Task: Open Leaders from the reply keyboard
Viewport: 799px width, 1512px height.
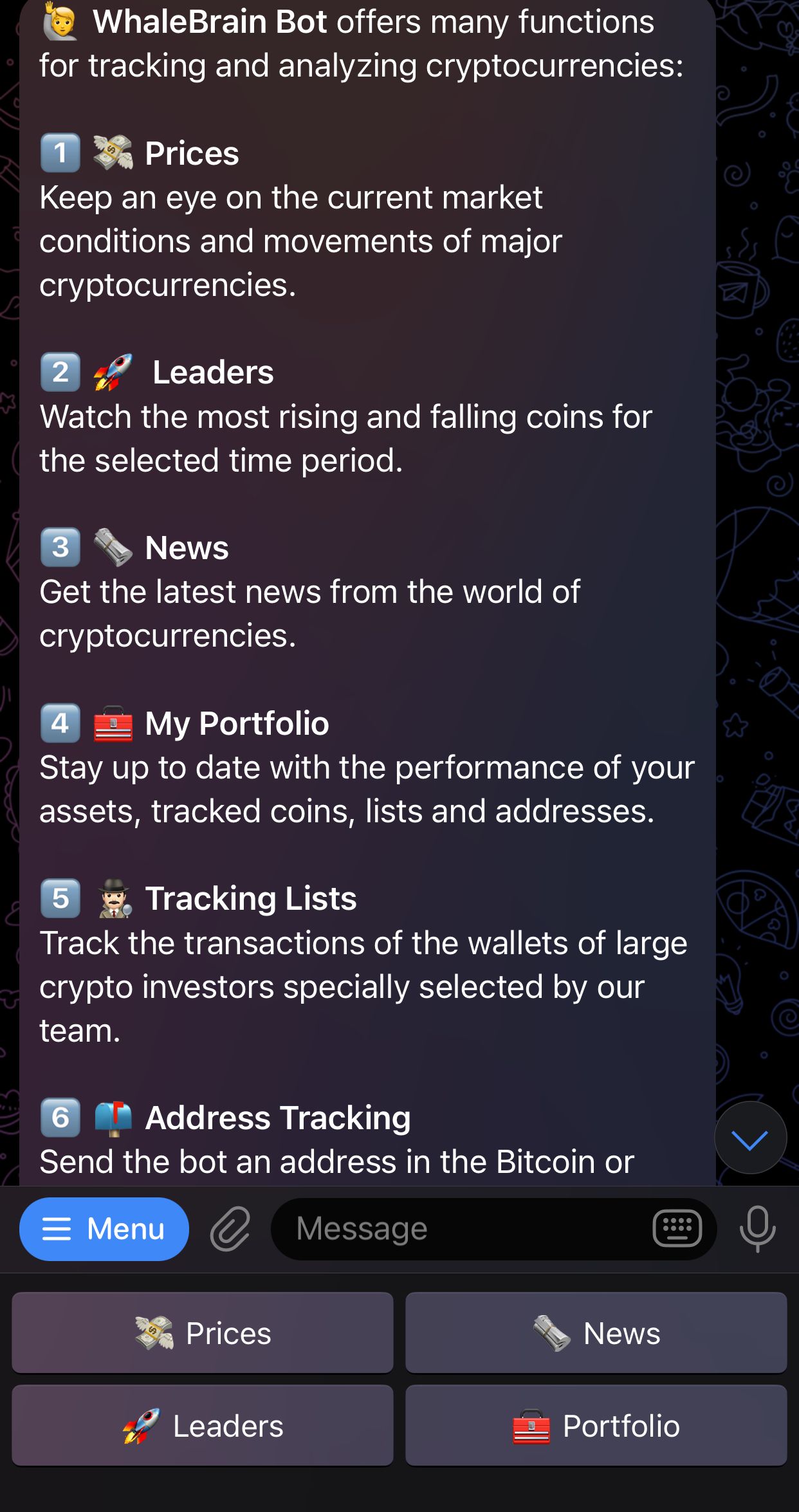Action: click(202, 1425)
